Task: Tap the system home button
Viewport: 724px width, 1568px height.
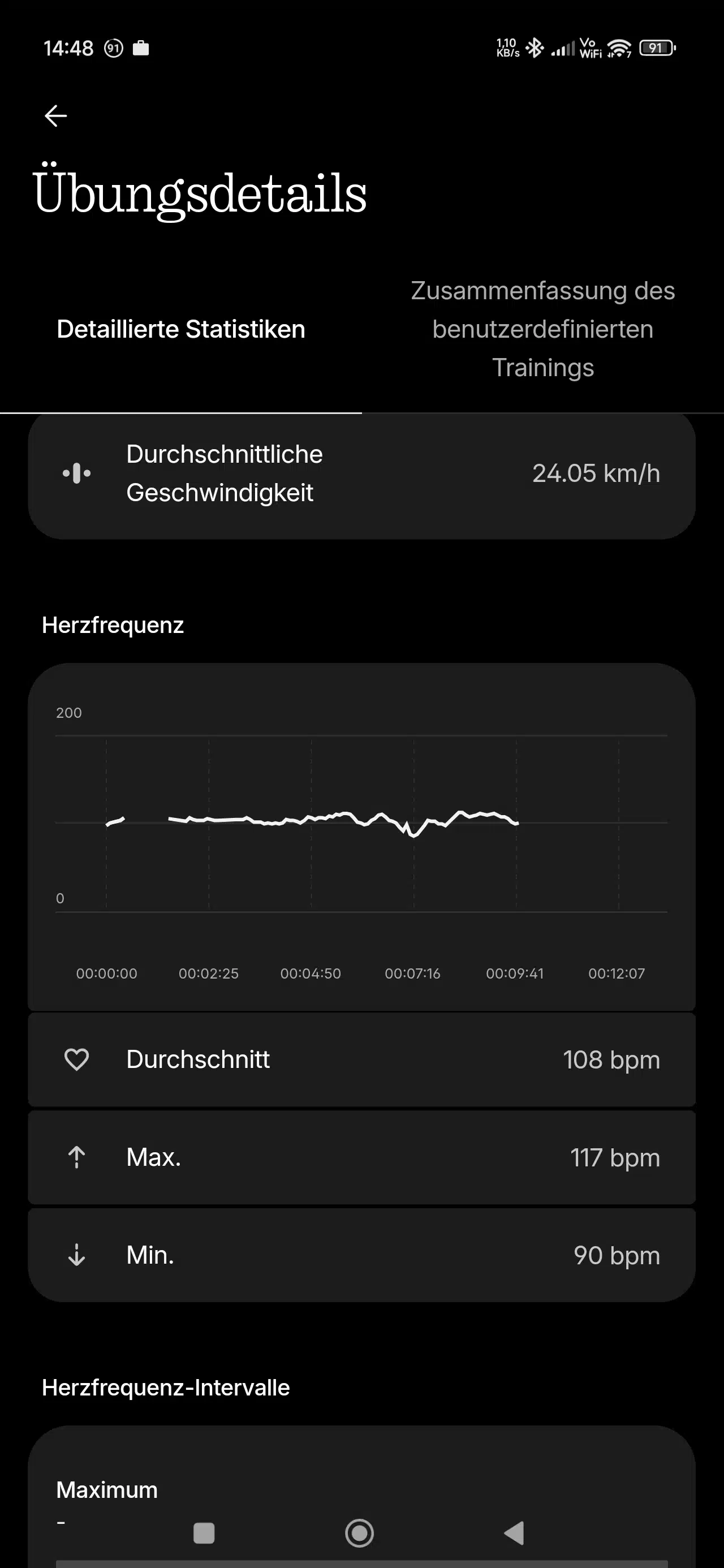Action: pos(359,1532)
